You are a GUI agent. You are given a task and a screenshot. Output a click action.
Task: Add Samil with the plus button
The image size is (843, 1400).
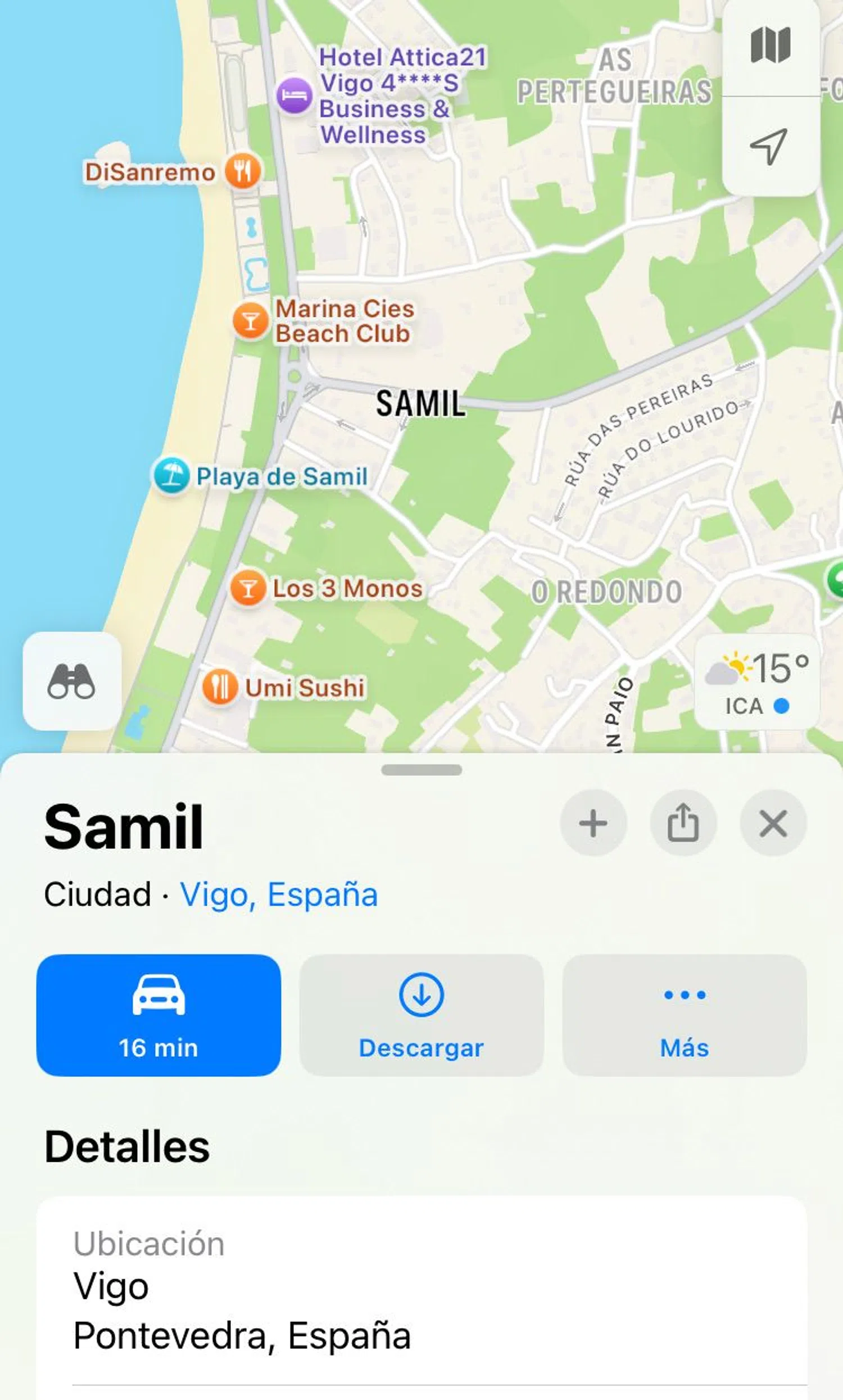click(593, 822)
